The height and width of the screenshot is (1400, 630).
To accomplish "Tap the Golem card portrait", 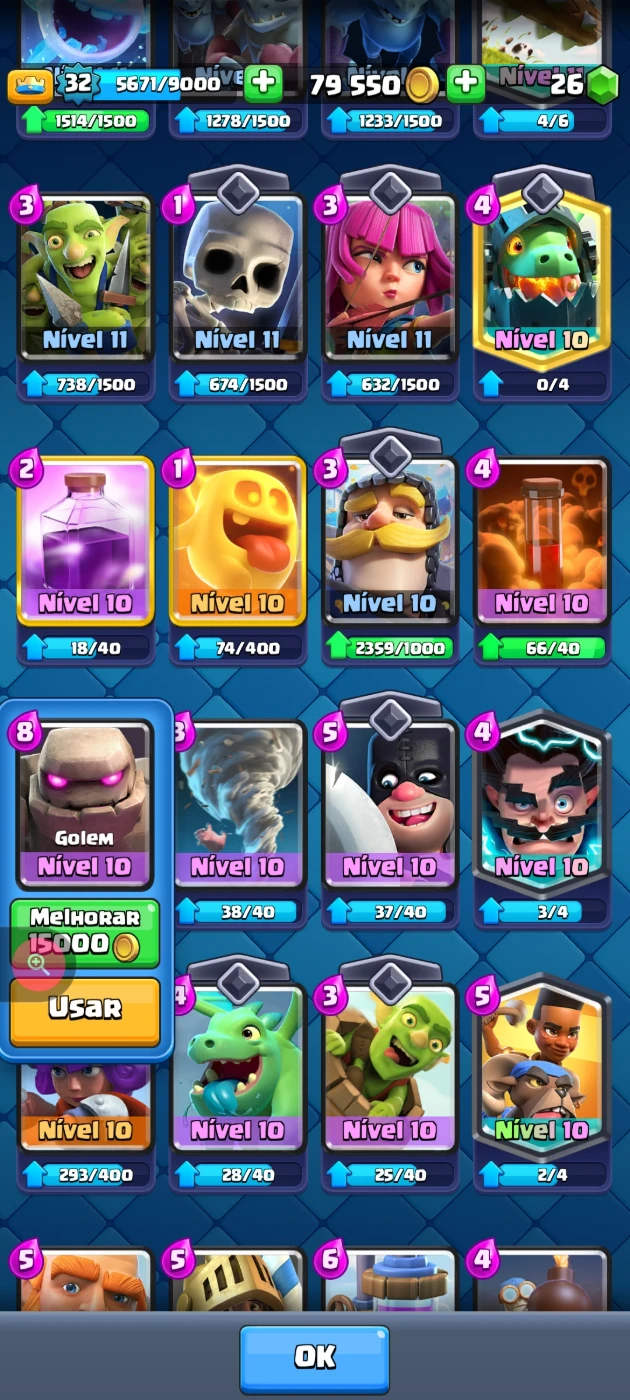I will point(85,790).
